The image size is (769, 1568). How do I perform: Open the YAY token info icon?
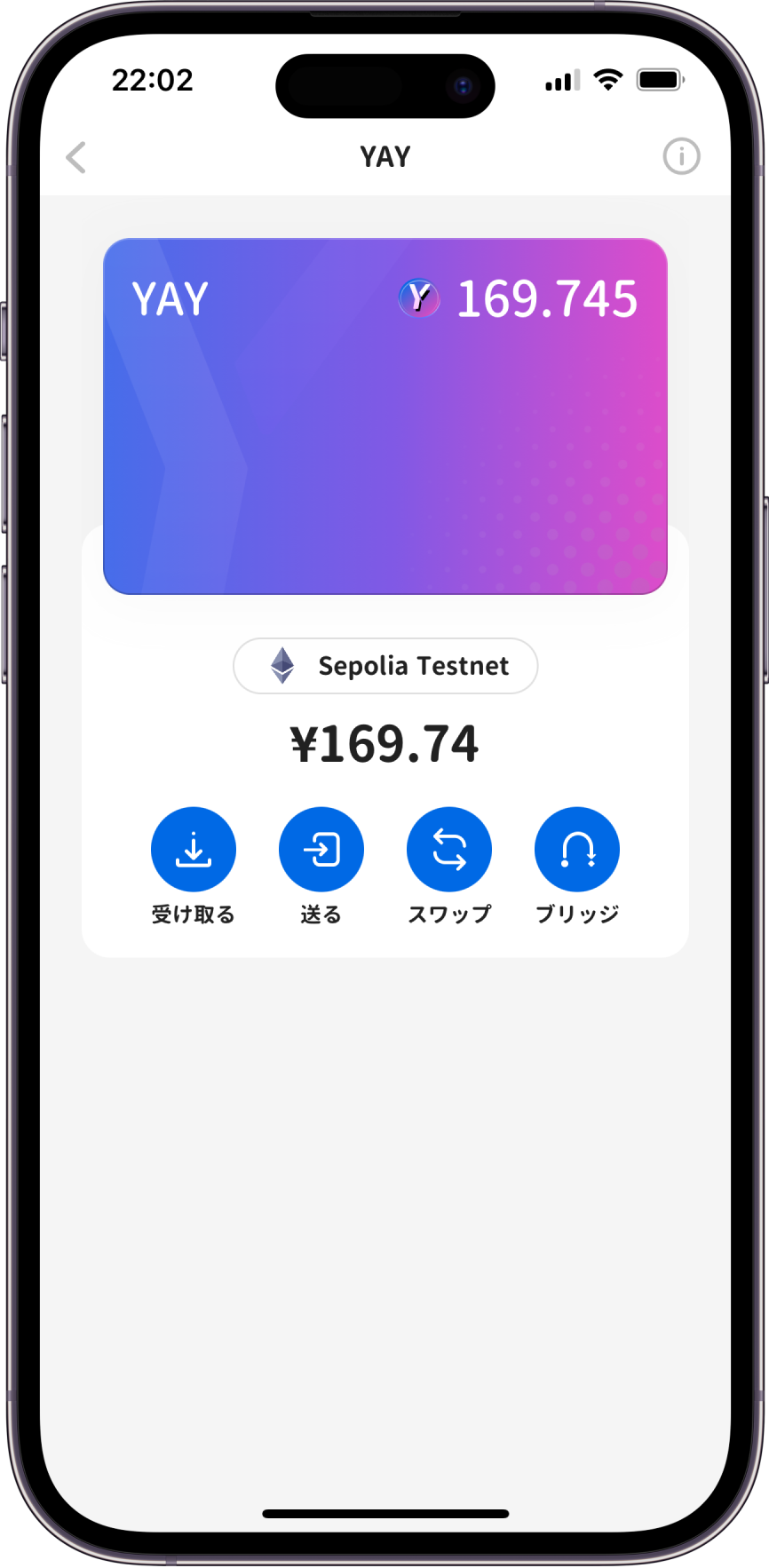coord(681,157)
